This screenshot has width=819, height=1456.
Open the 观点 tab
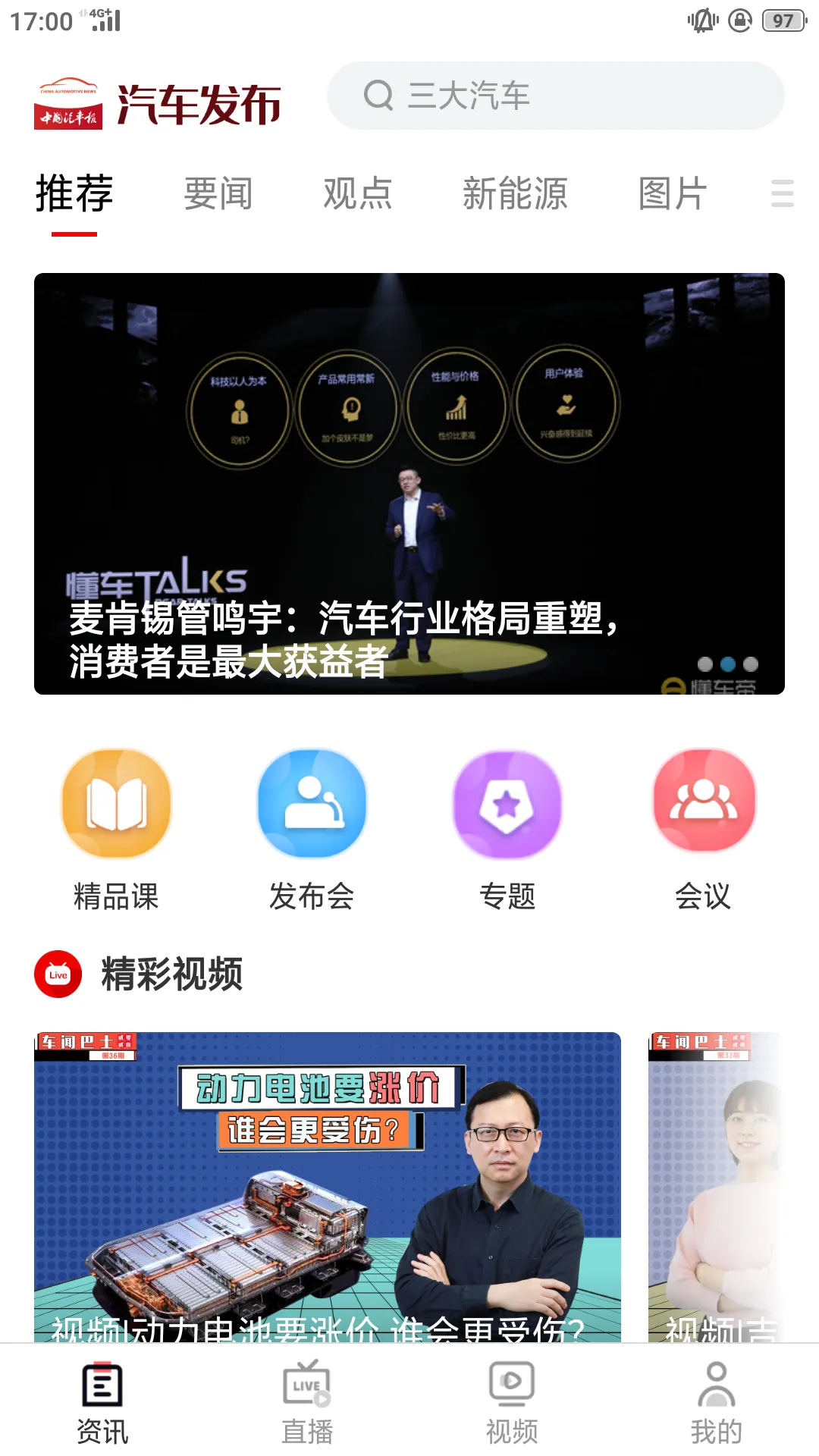358,195
